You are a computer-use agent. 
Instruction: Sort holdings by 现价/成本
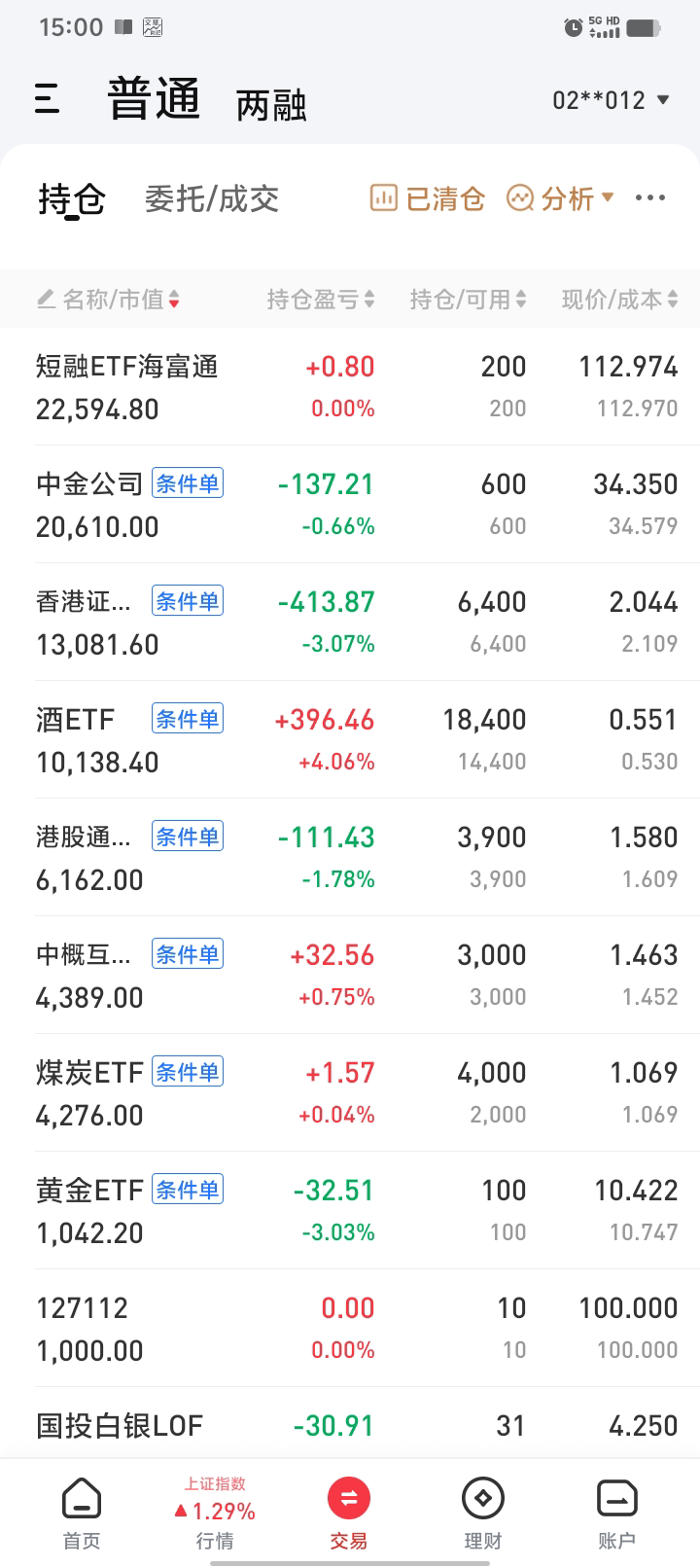pos(619,300)
